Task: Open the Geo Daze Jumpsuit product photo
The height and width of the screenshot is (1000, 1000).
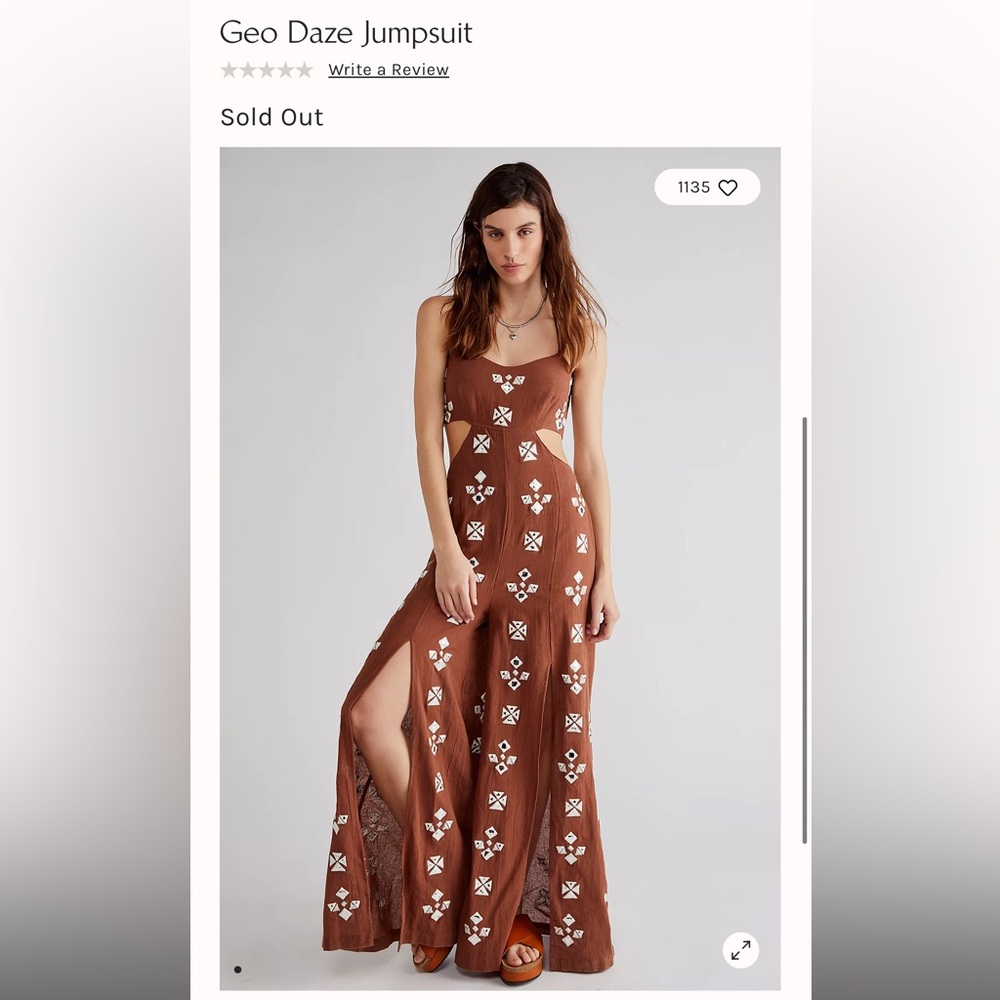Action: [500, 568]
